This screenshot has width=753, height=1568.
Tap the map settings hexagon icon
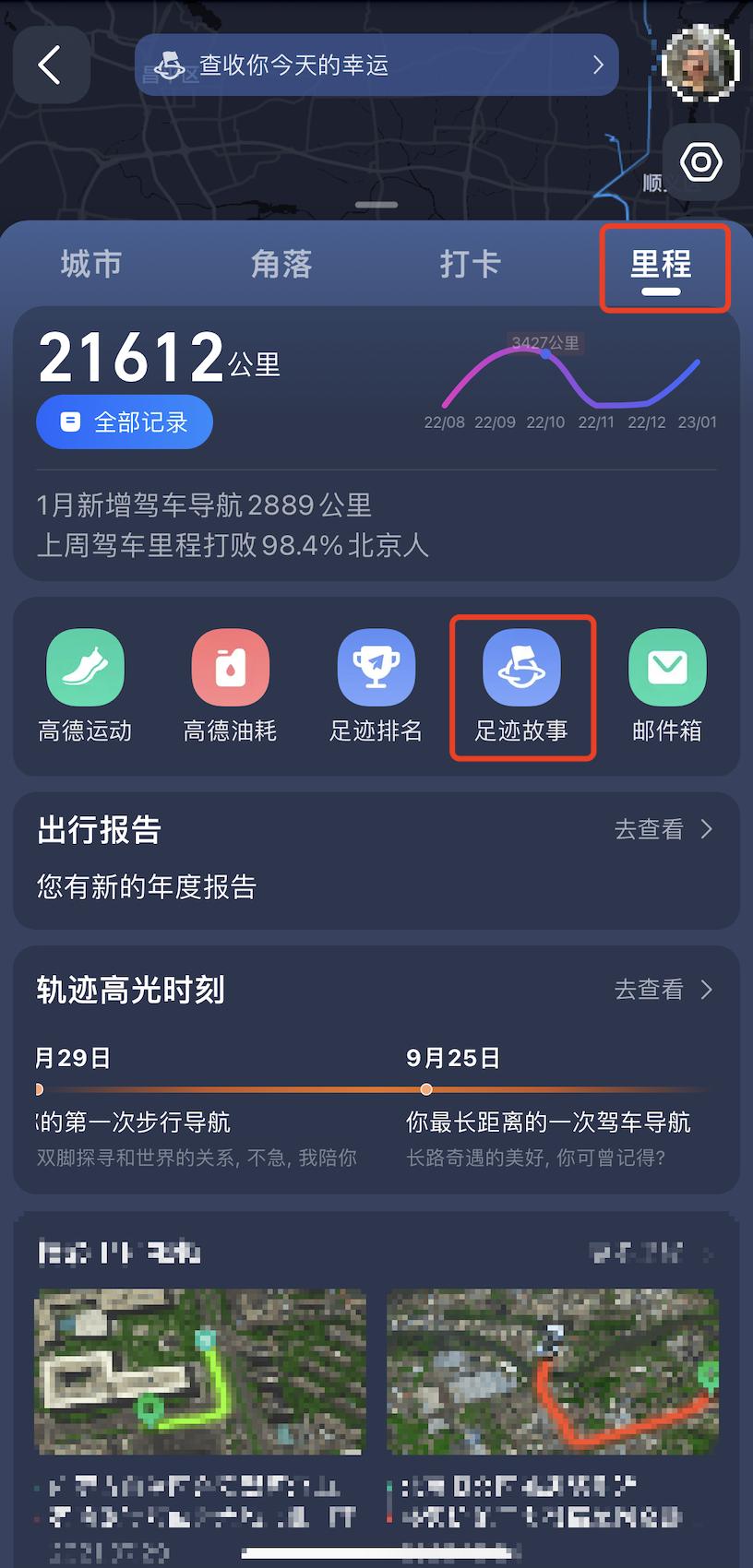pos(700,161)
